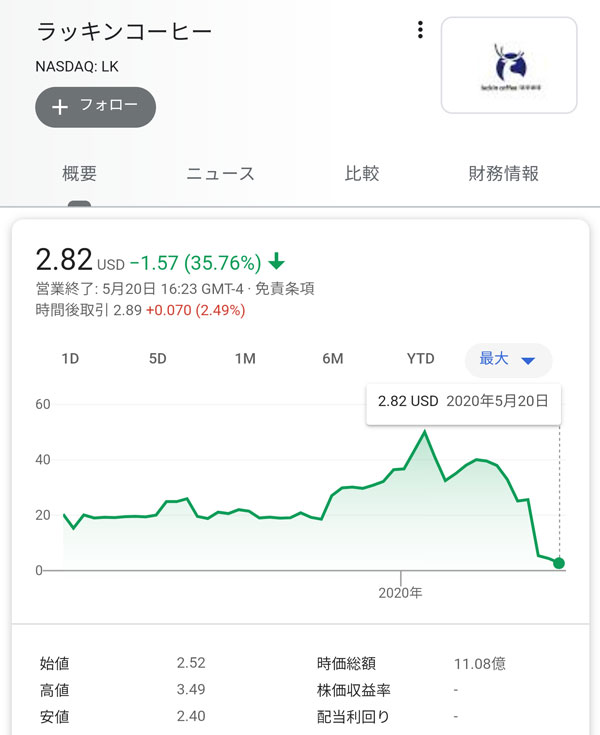Open the three-dot overflow menu
Screen dimensions: 600x735
pos(421,30)
